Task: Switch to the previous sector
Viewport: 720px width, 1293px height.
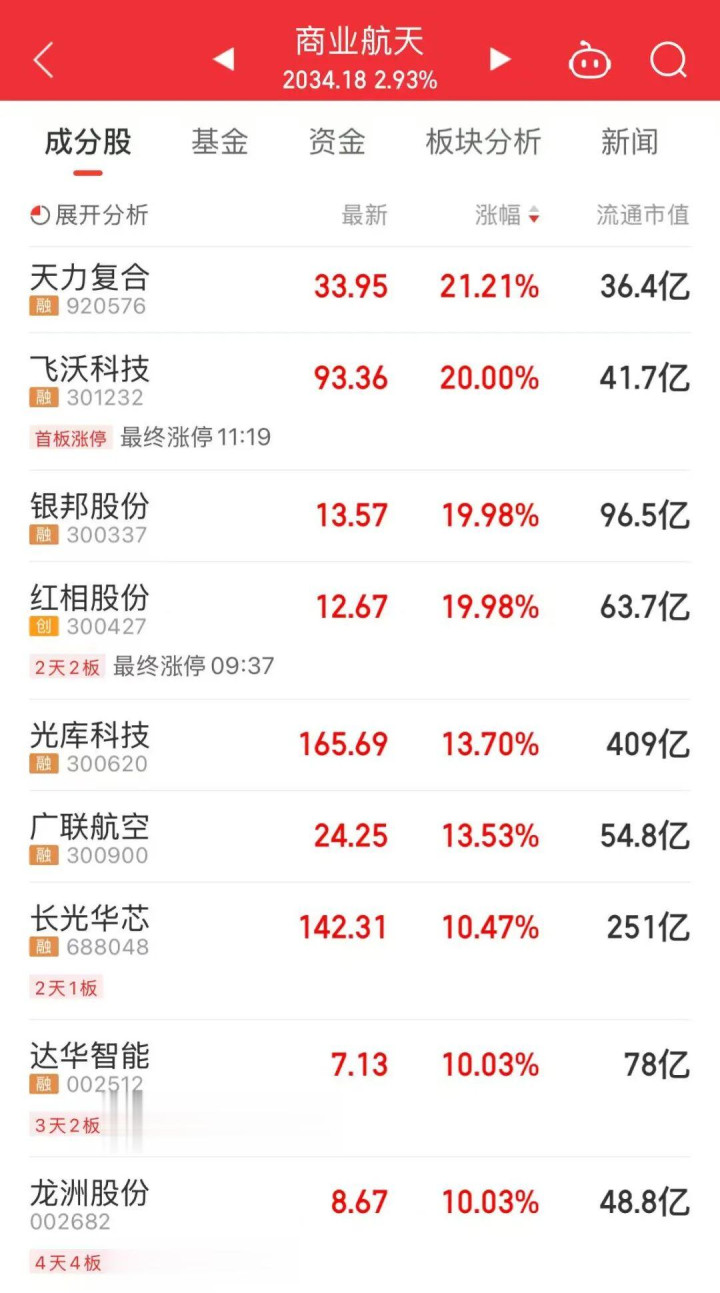Action: point(224,60)
